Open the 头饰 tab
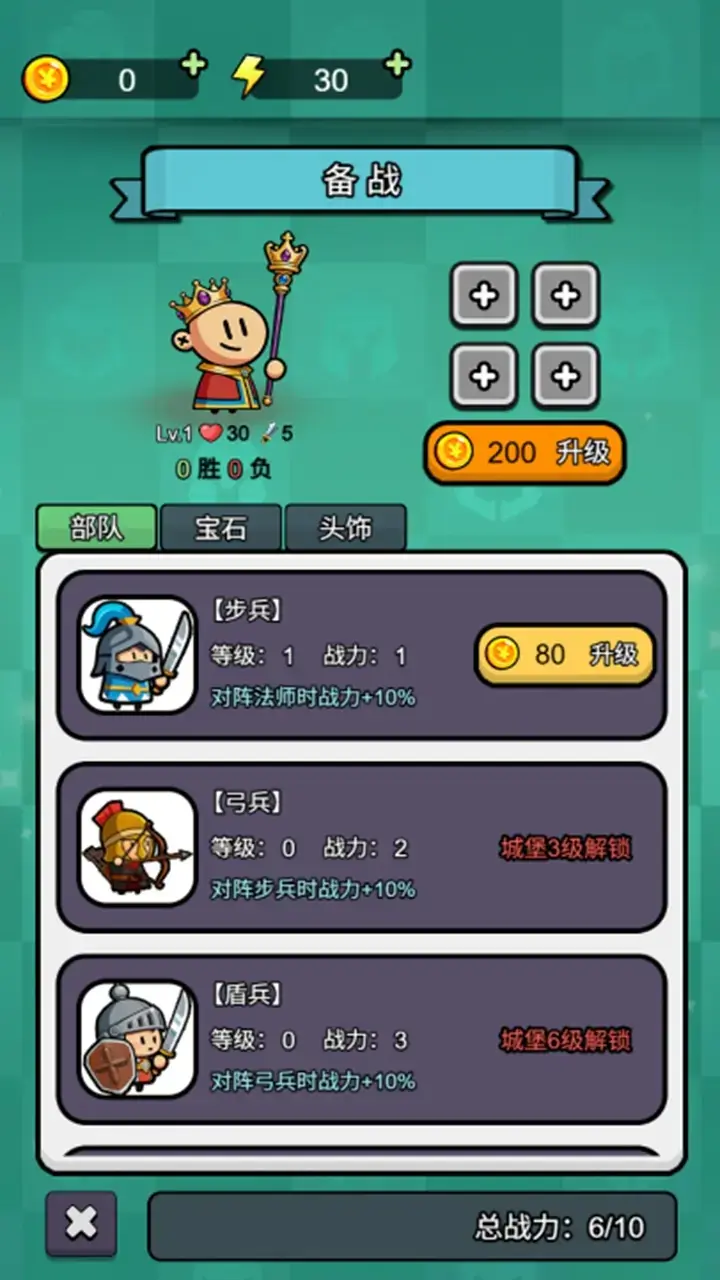The width and height of the screenshot is (720, 1280). [347, 528]
